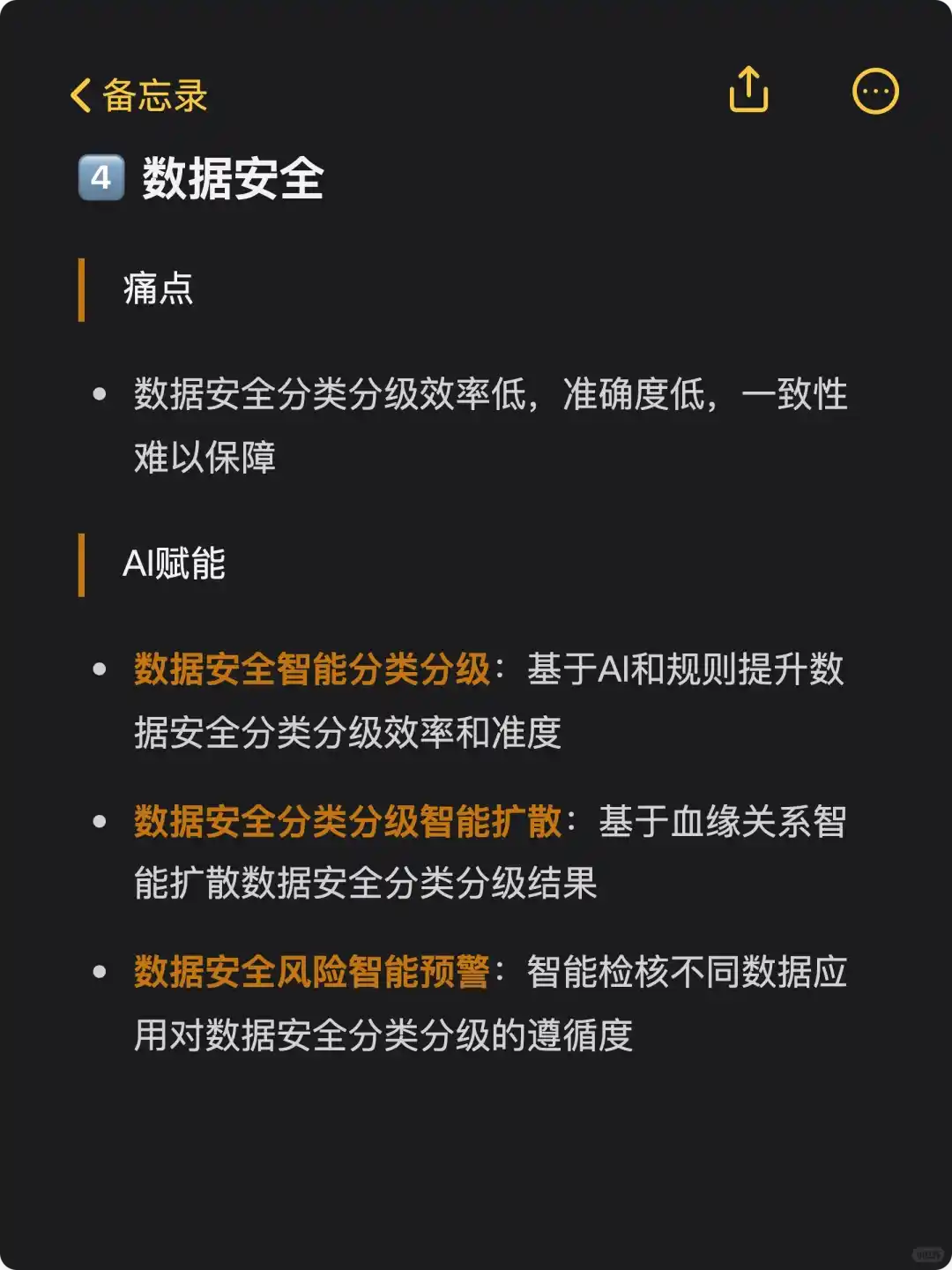Tap the bullet point before 数据安全风险智能预警

click(x=99, y=970)
